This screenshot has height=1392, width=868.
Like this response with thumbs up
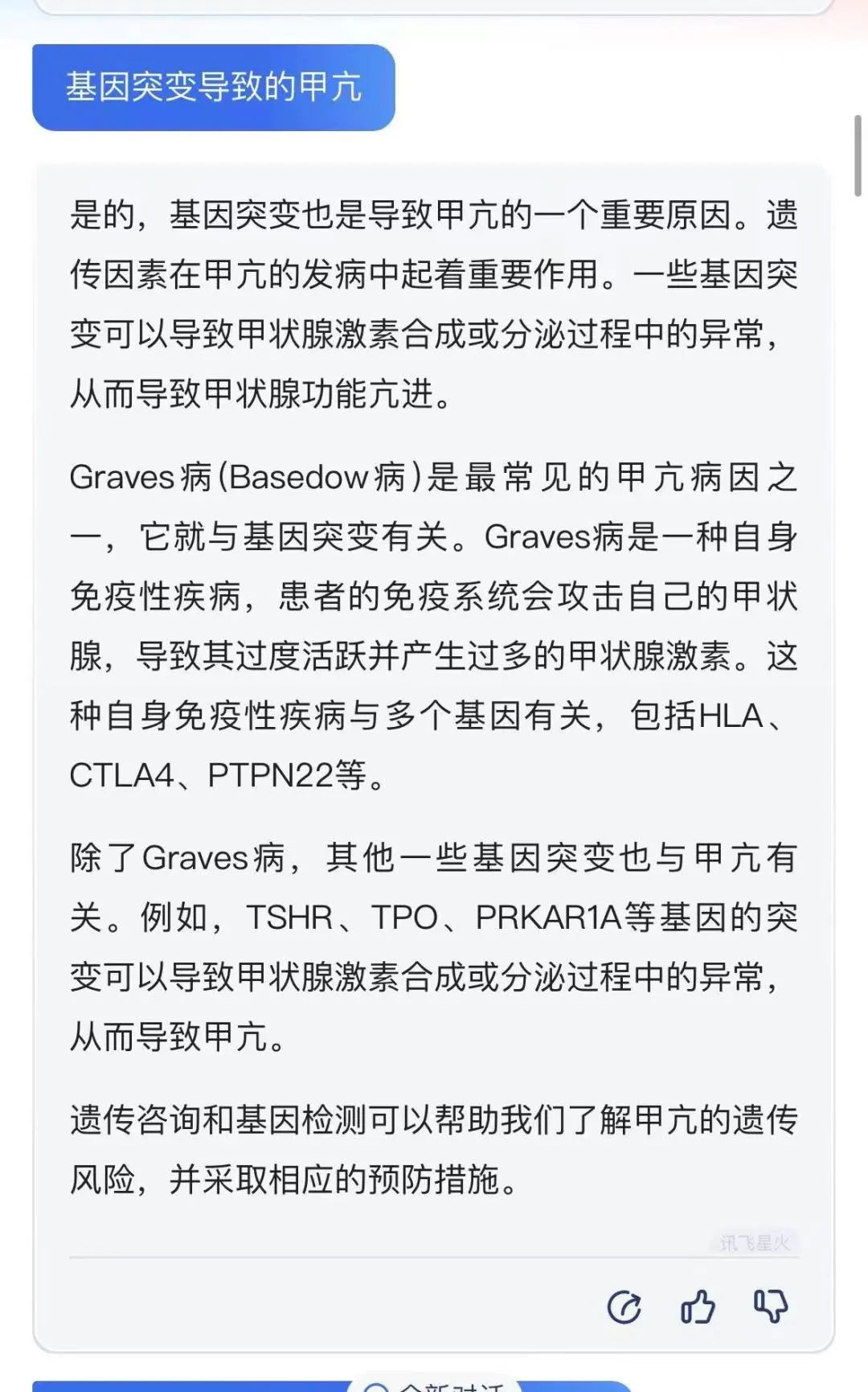697,1306
